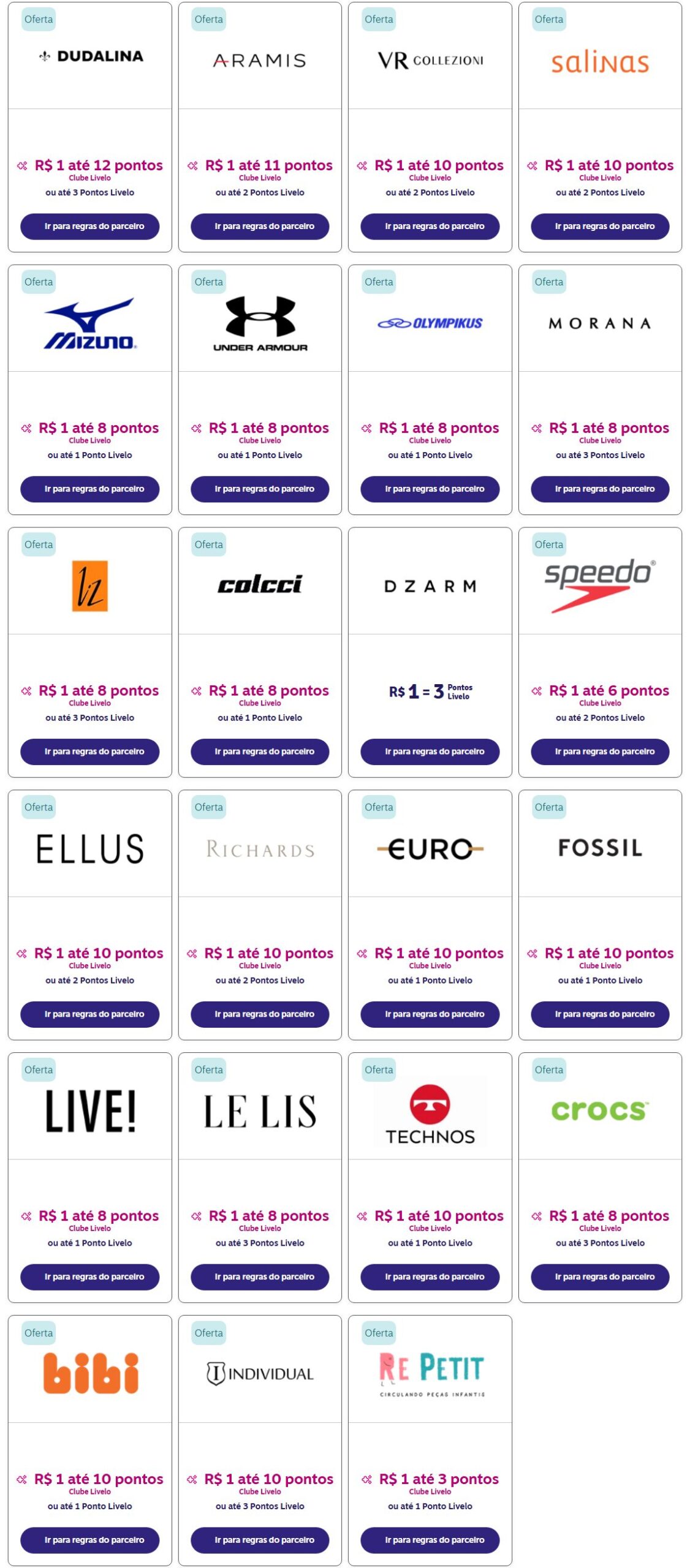This screenshot has width=690, height=1568.
Task: Go to Ellus partner rules
Action: 89,1014
